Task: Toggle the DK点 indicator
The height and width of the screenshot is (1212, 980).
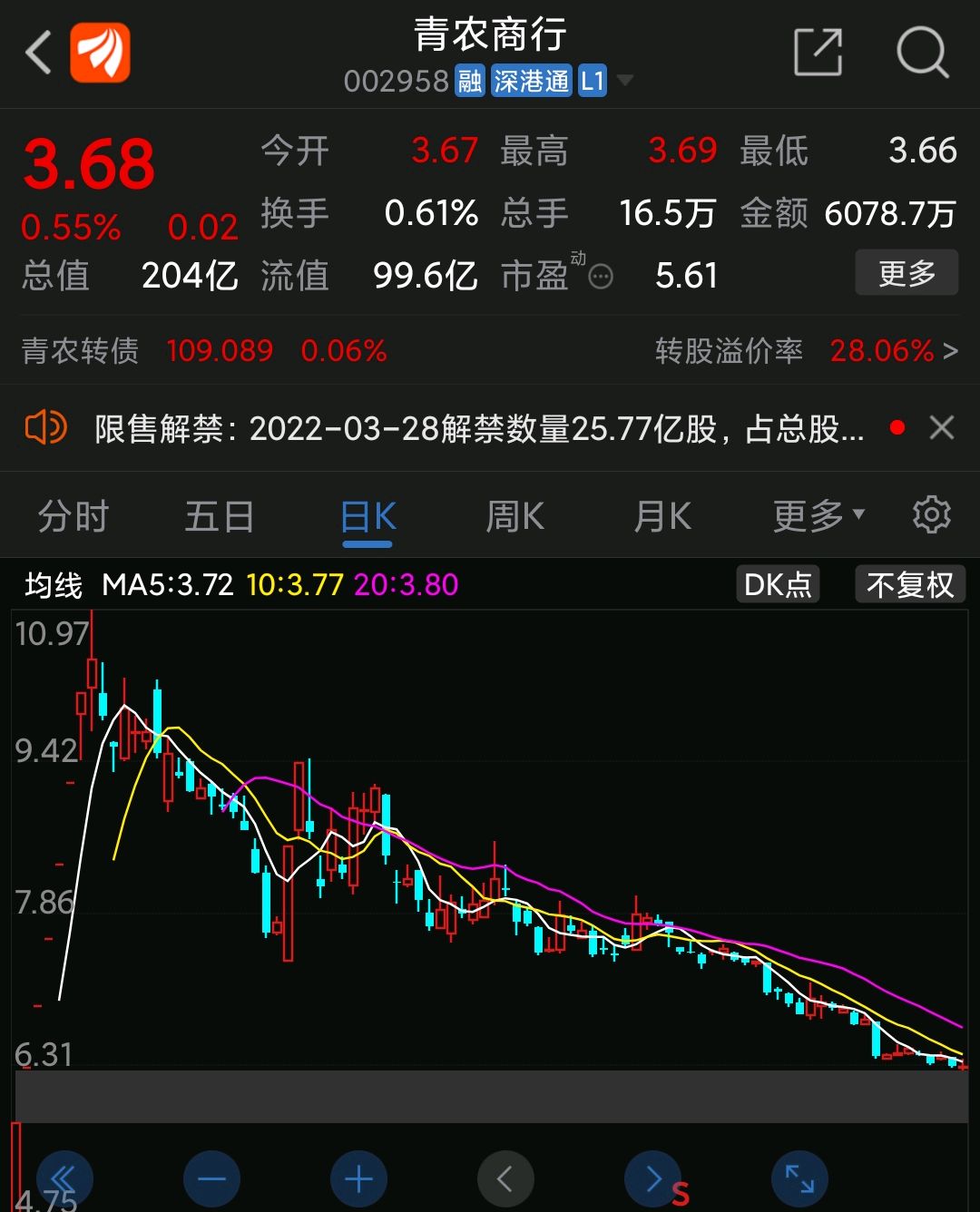Action: pos(777,585)
